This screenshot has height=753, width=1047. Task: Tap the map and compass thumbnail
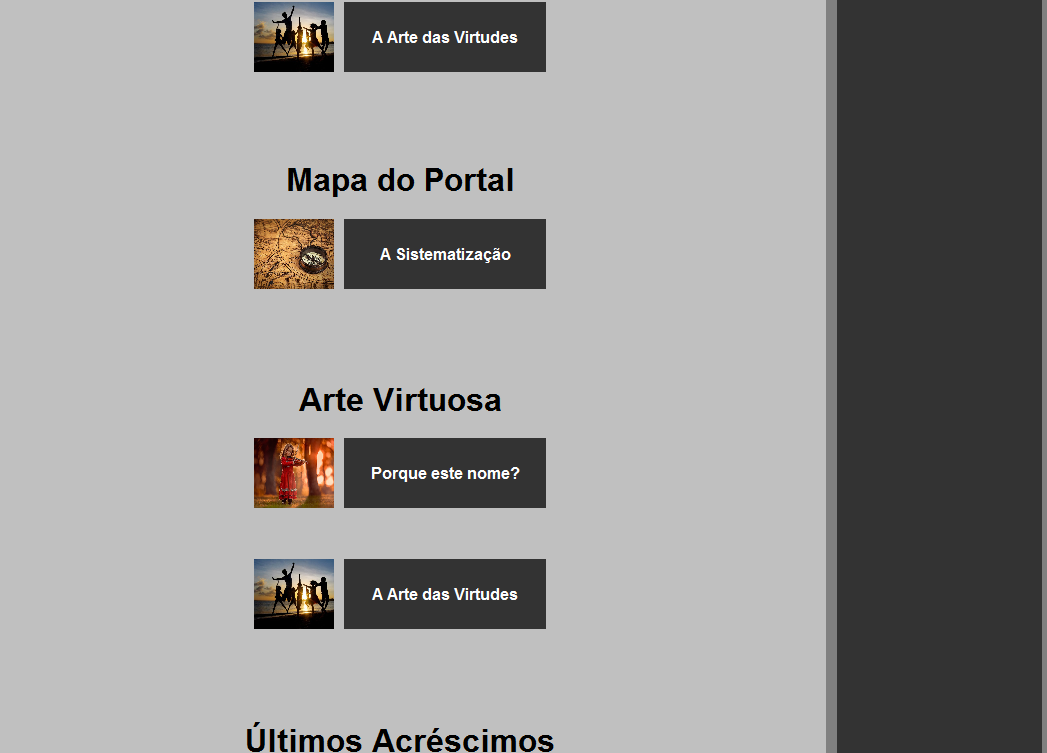point(294,254)
